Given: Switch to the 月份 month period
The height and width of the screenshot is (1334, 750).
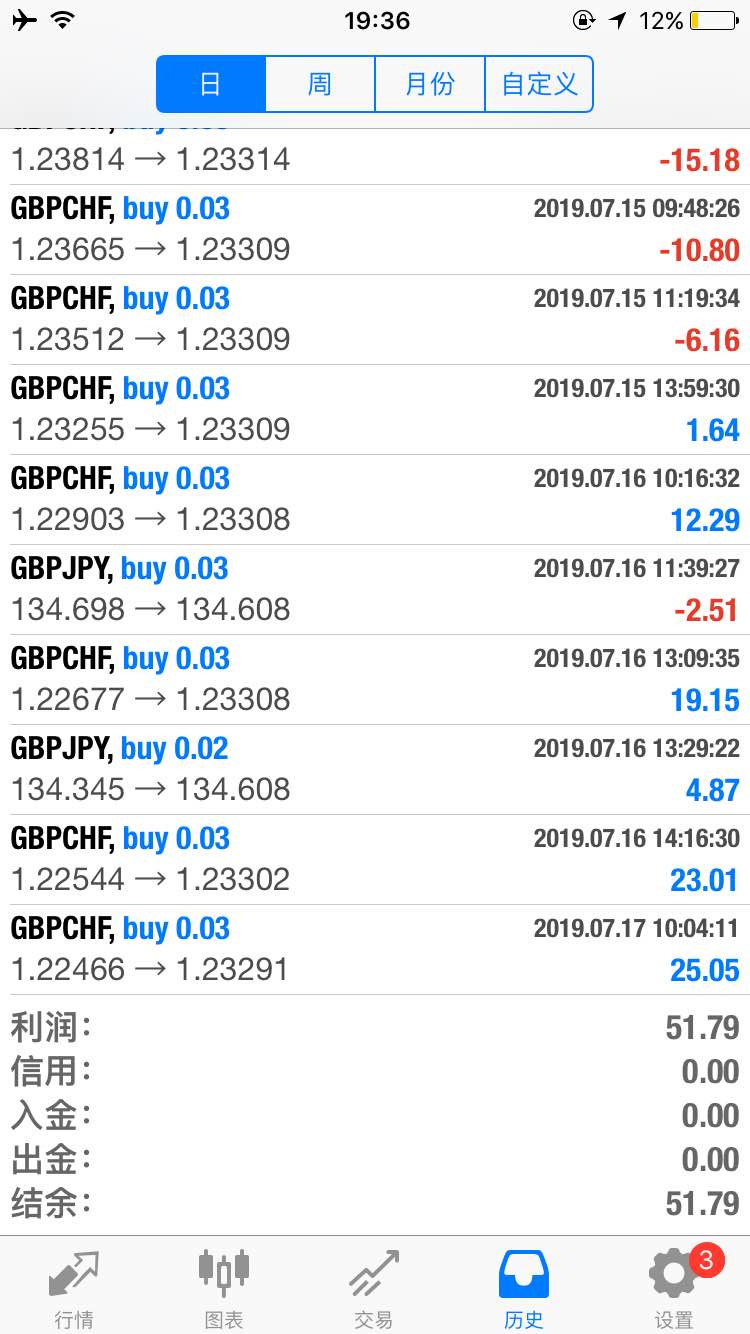Looking at the screenshot, I should coord(430,84).
